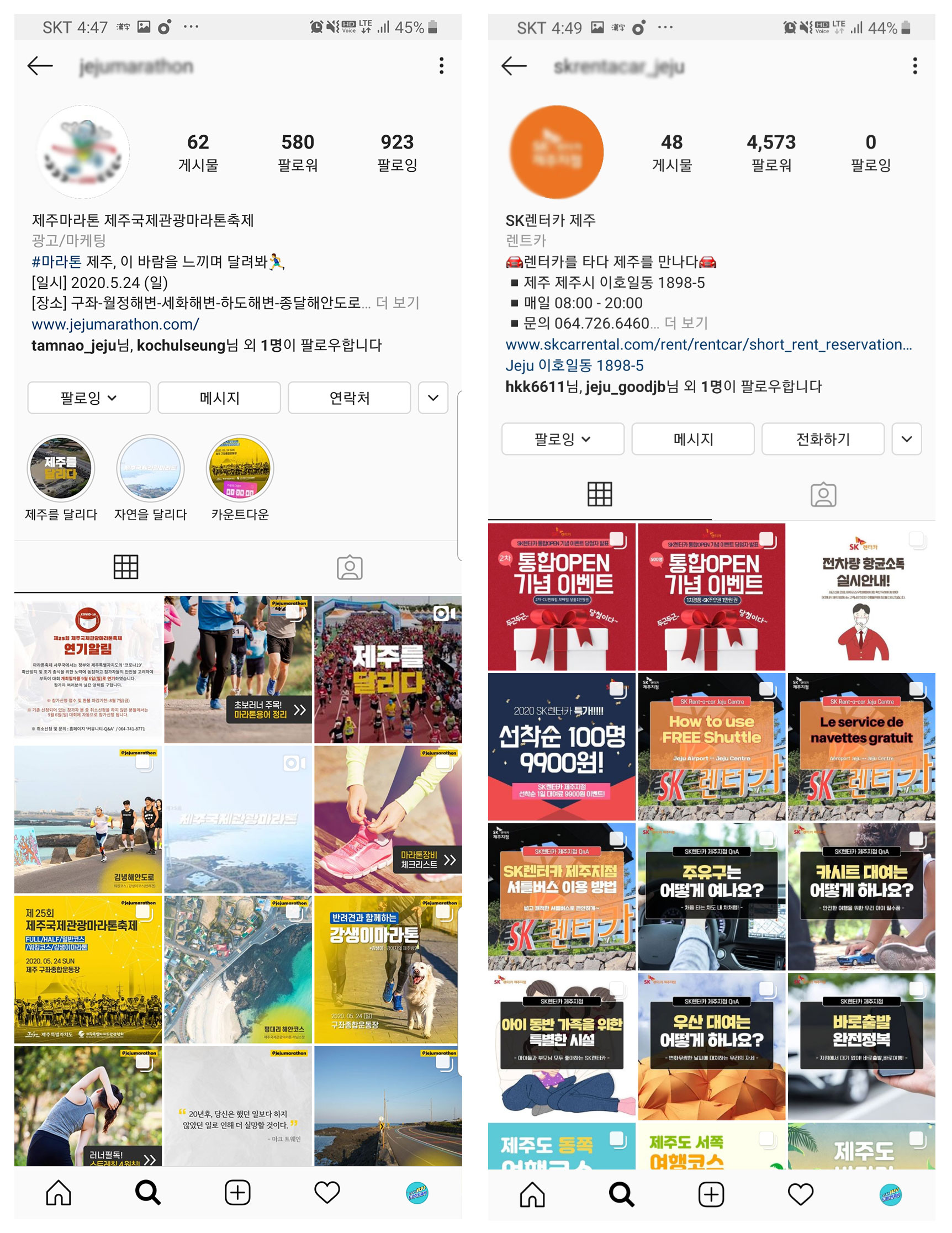Go back from the skrentacar_jeju profile
The image size is (952, 1233).
tap(513, 66)
